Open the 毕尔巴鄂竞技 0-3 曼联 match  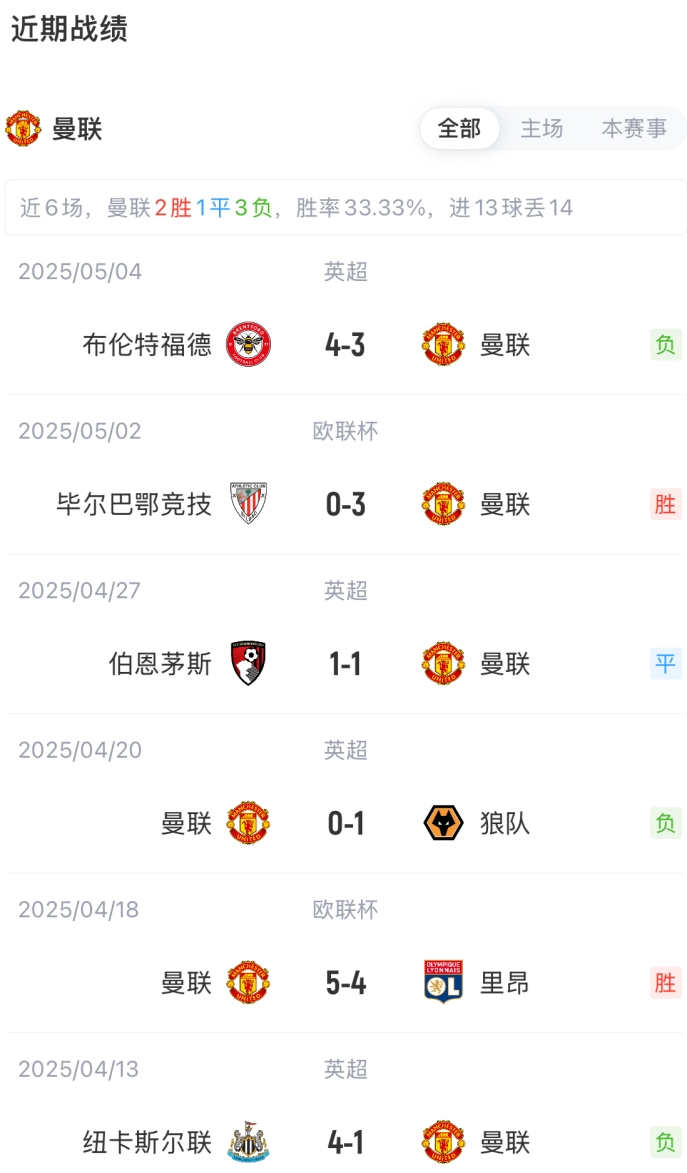(x=345, y=504)
